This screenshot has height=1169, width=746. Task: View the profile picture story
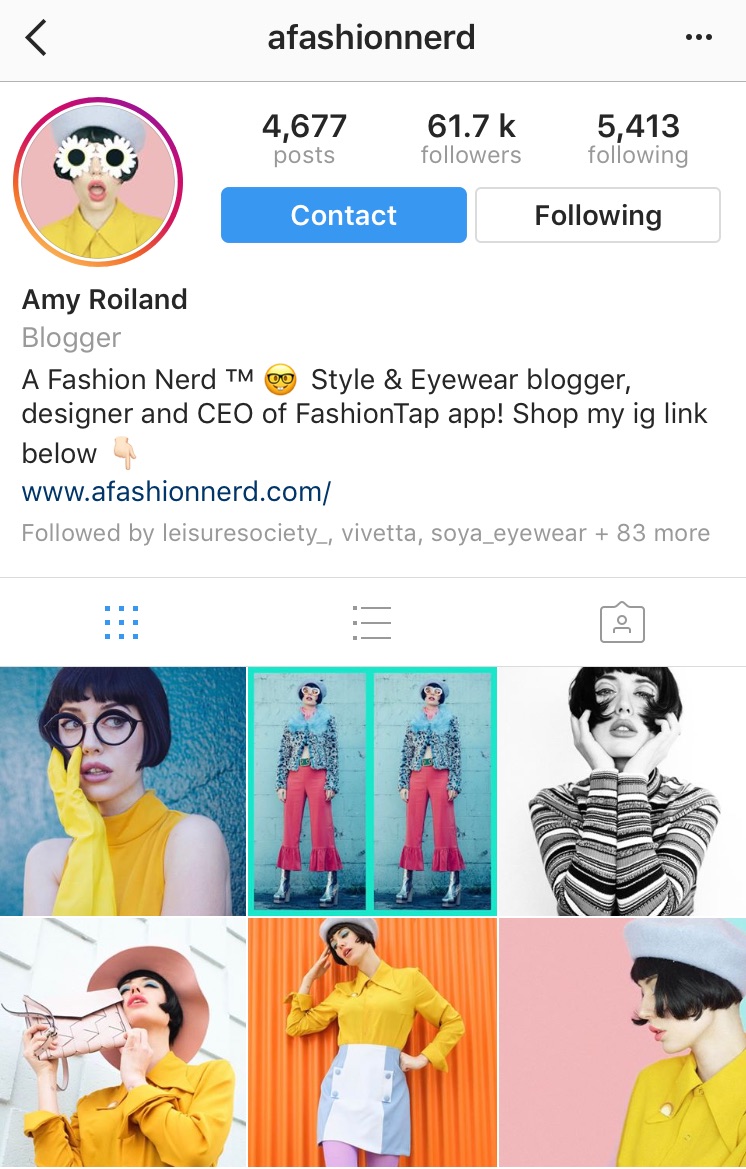point(98,182)
